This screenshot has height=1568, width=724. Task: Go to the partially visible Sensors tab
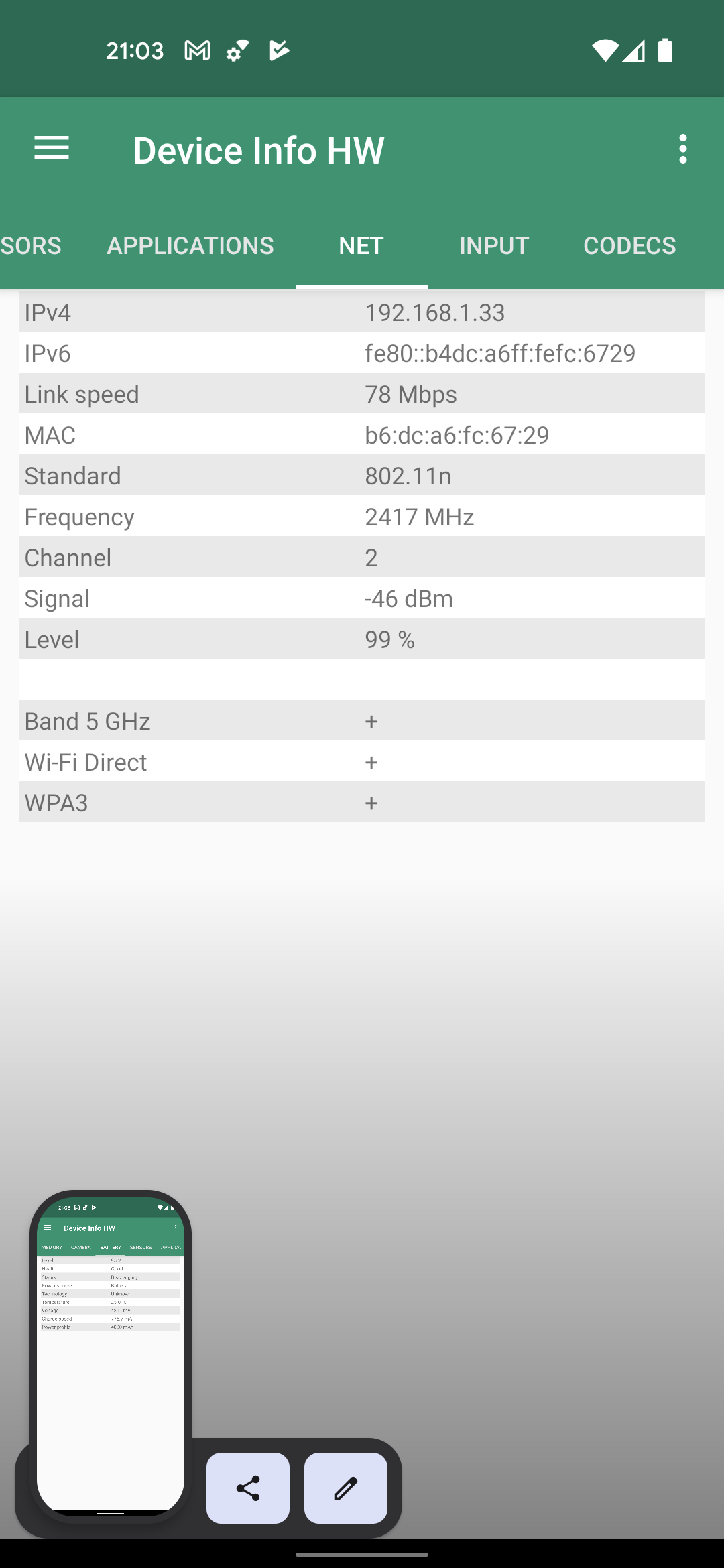31,246
